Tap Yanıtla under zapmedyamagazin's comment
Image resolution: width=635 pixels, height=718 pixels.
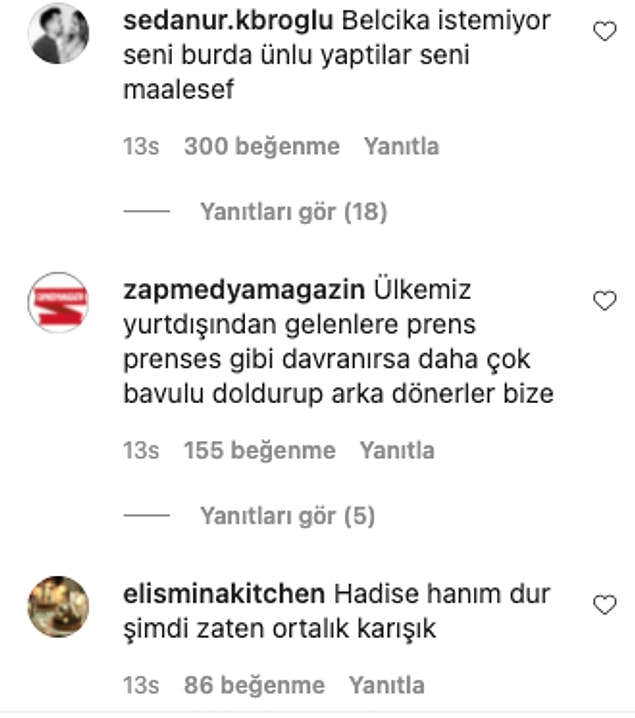pyautogui.click(x=397, y=451)
